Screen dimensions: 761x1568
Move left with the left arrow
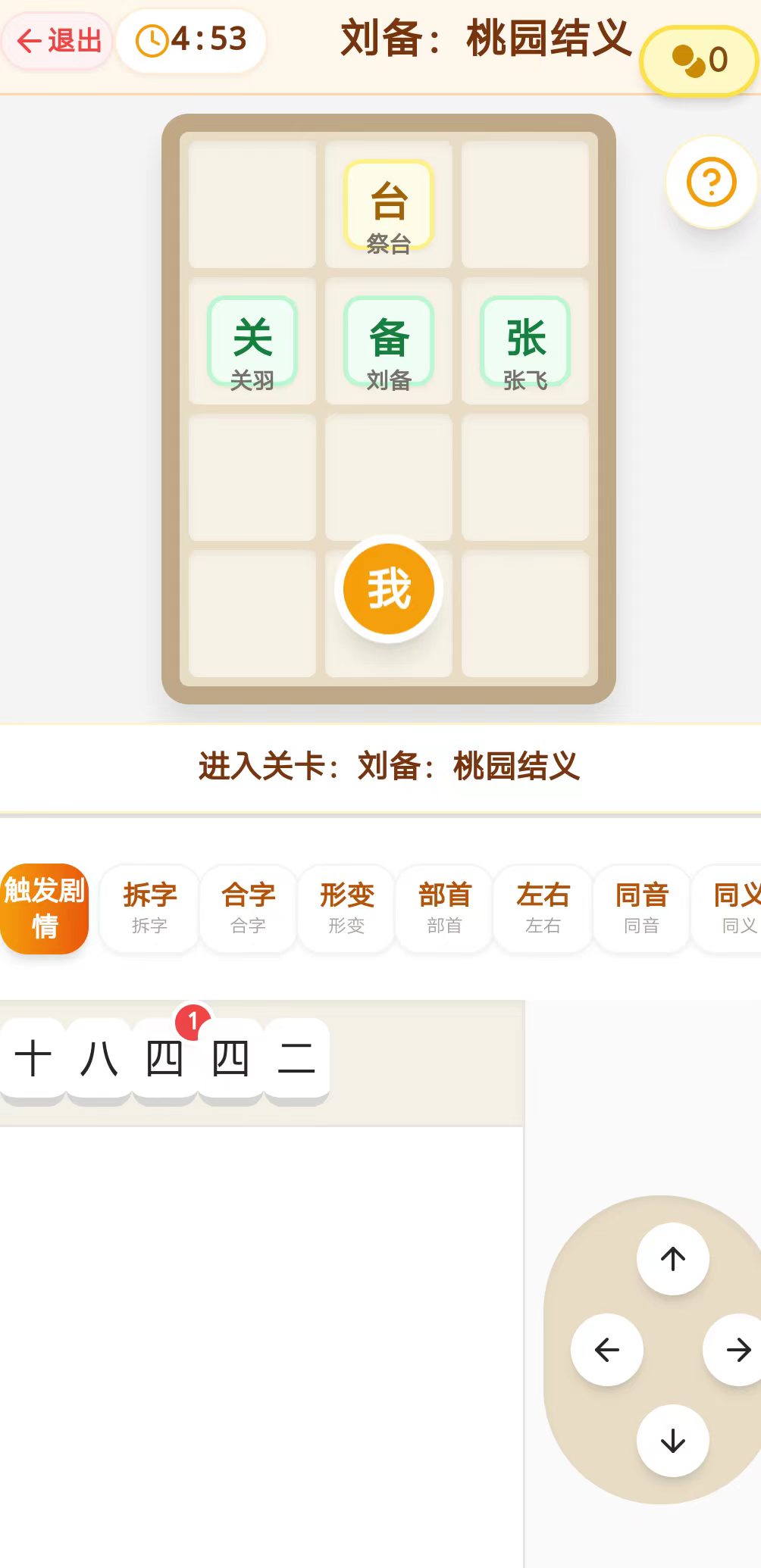coord(607,1350)
